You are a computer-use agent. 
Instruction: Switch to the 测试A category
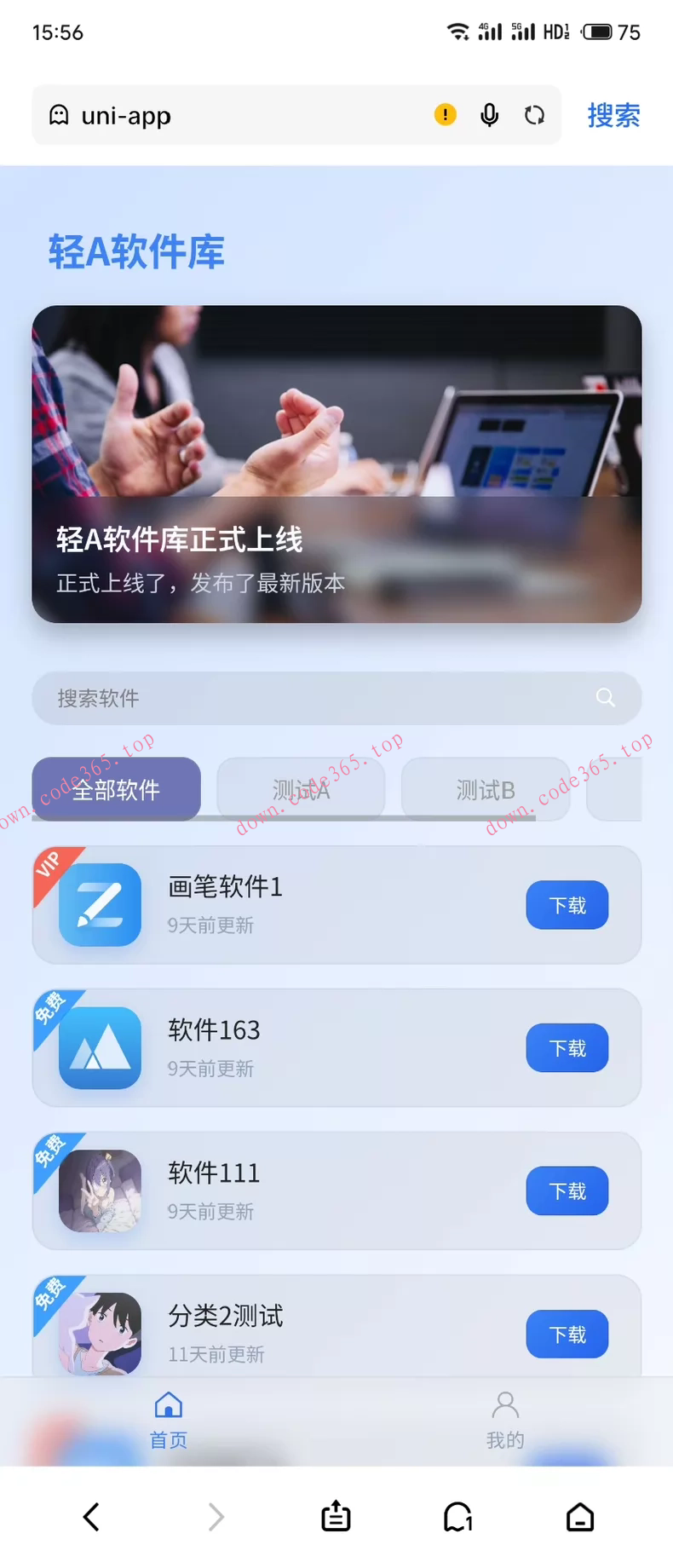[301, 790]
